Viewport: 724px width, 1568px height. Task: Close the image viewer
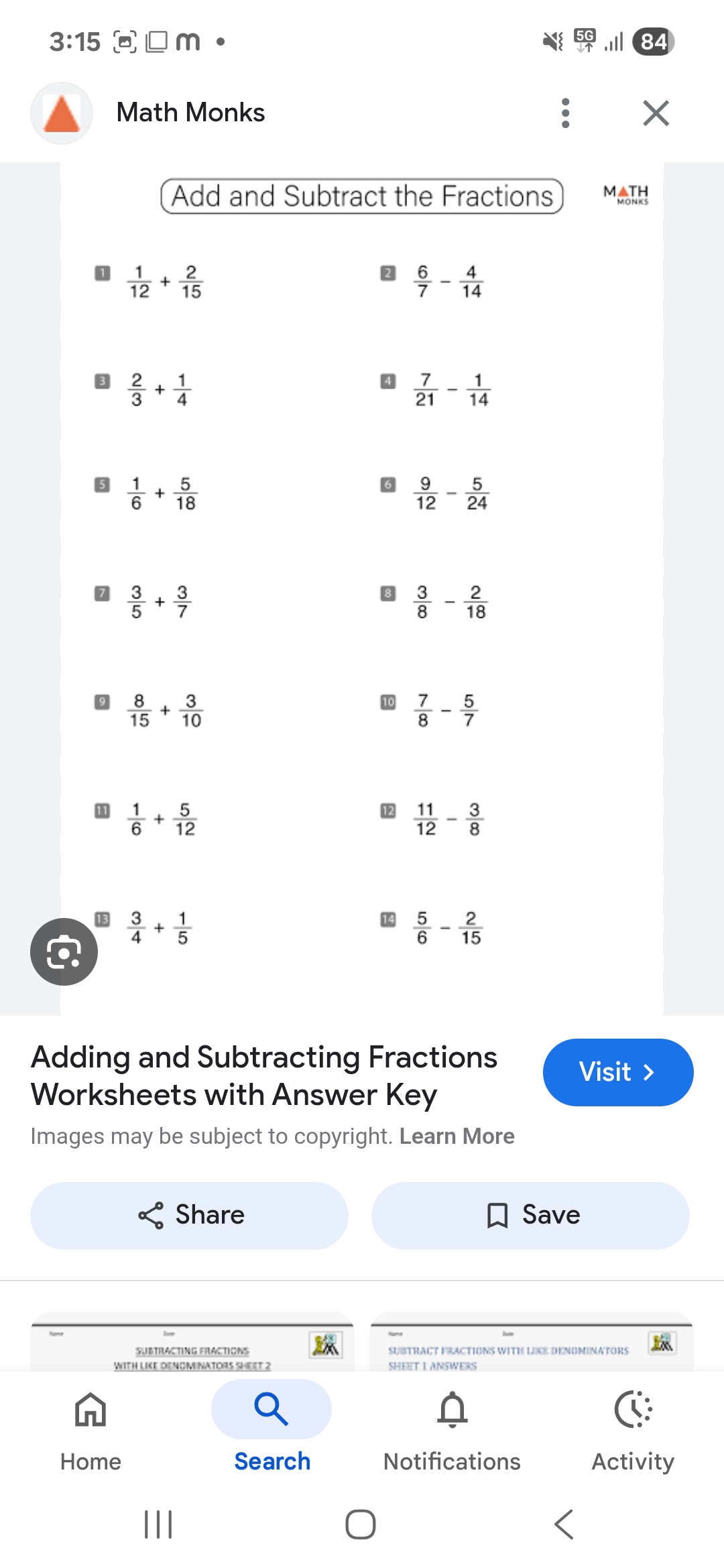[656, 113]
